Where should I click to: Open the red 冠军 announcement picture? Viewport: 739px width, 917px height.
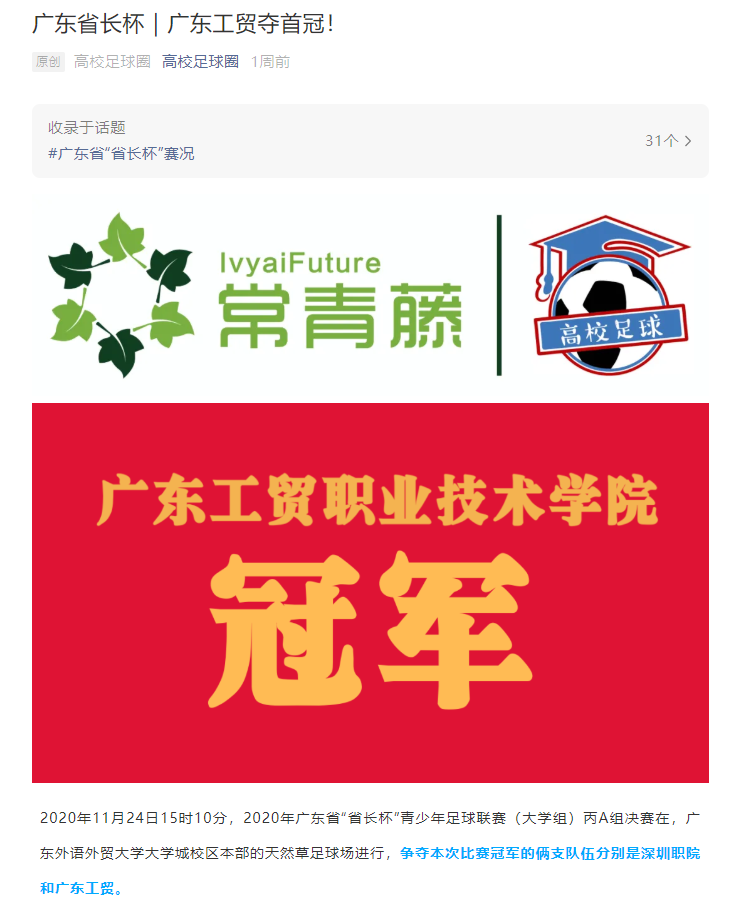[x=370, y=592]
